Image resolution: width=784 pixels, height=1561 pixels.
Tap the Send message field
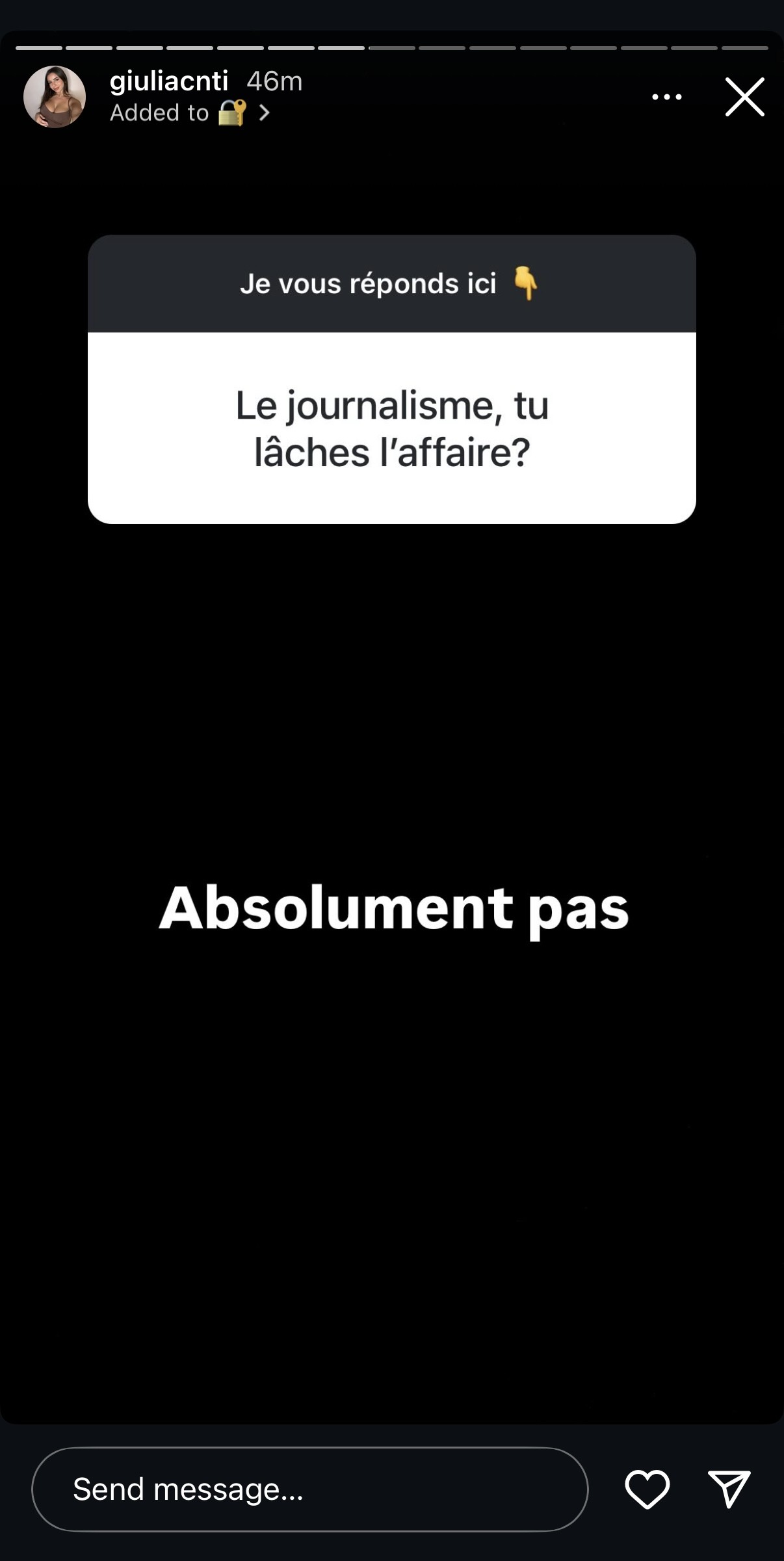click(x=309, y=1488)
